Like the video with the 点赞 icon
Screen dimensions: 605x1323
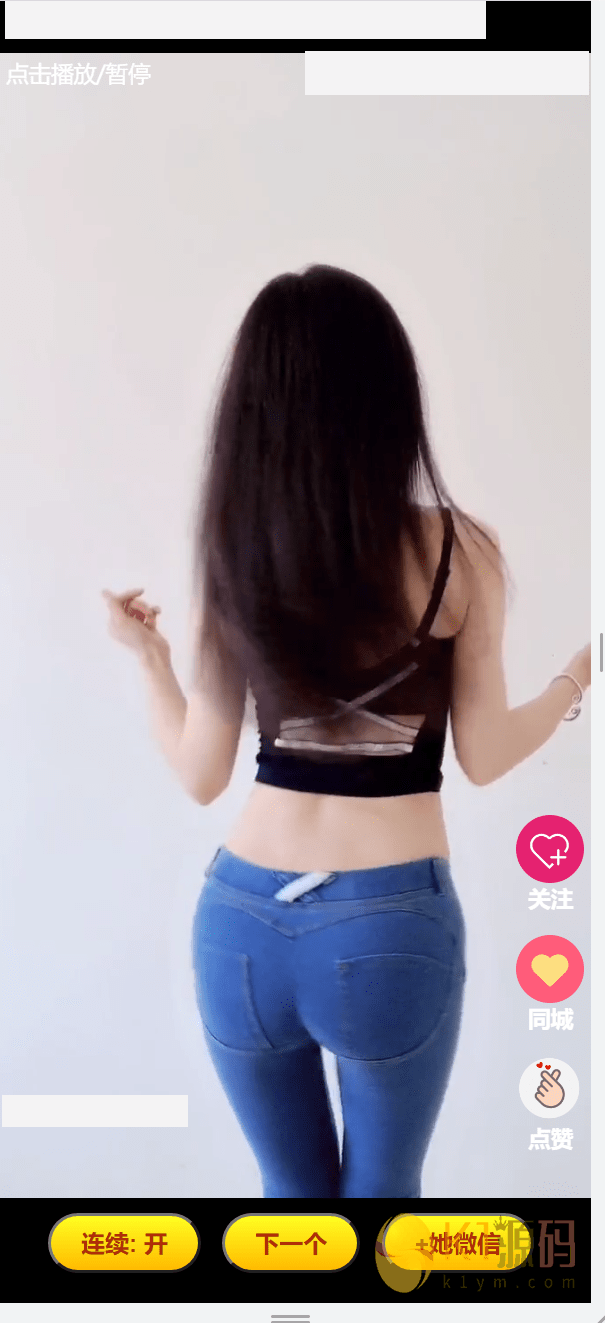click(x=549, y=1088)
